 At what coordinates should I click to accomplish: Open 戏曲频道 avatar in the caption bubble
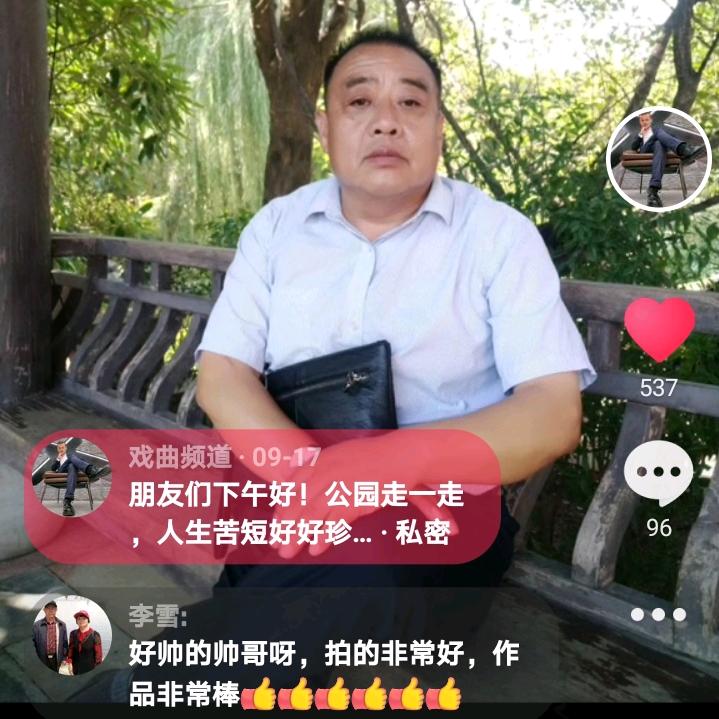coord(72,478)
